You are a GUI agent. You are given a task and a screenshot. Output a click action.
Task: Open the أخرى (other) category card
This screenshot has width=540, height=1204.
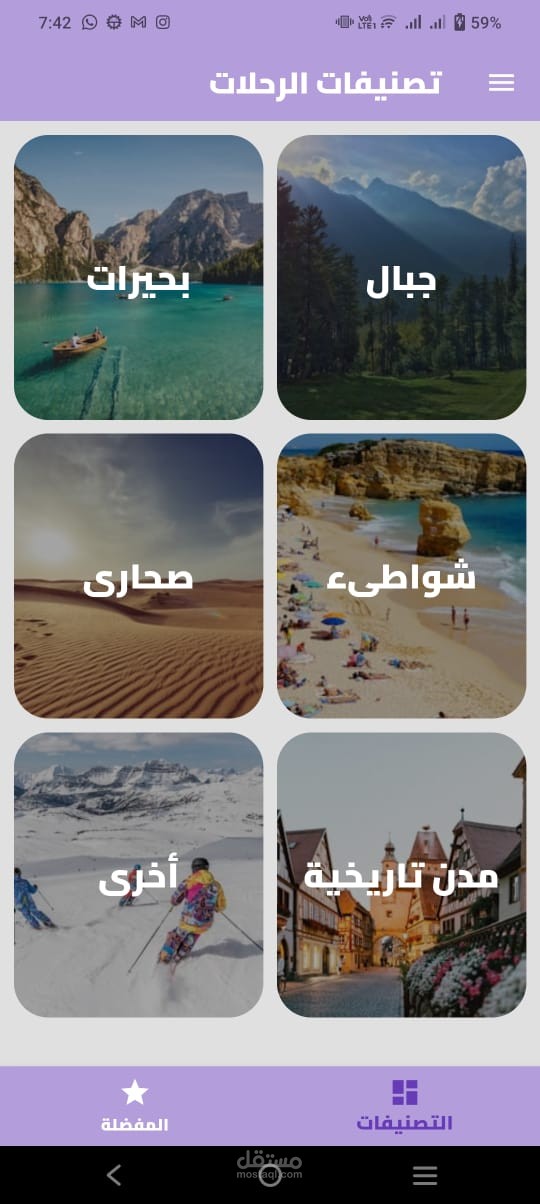tap(139, 875)
